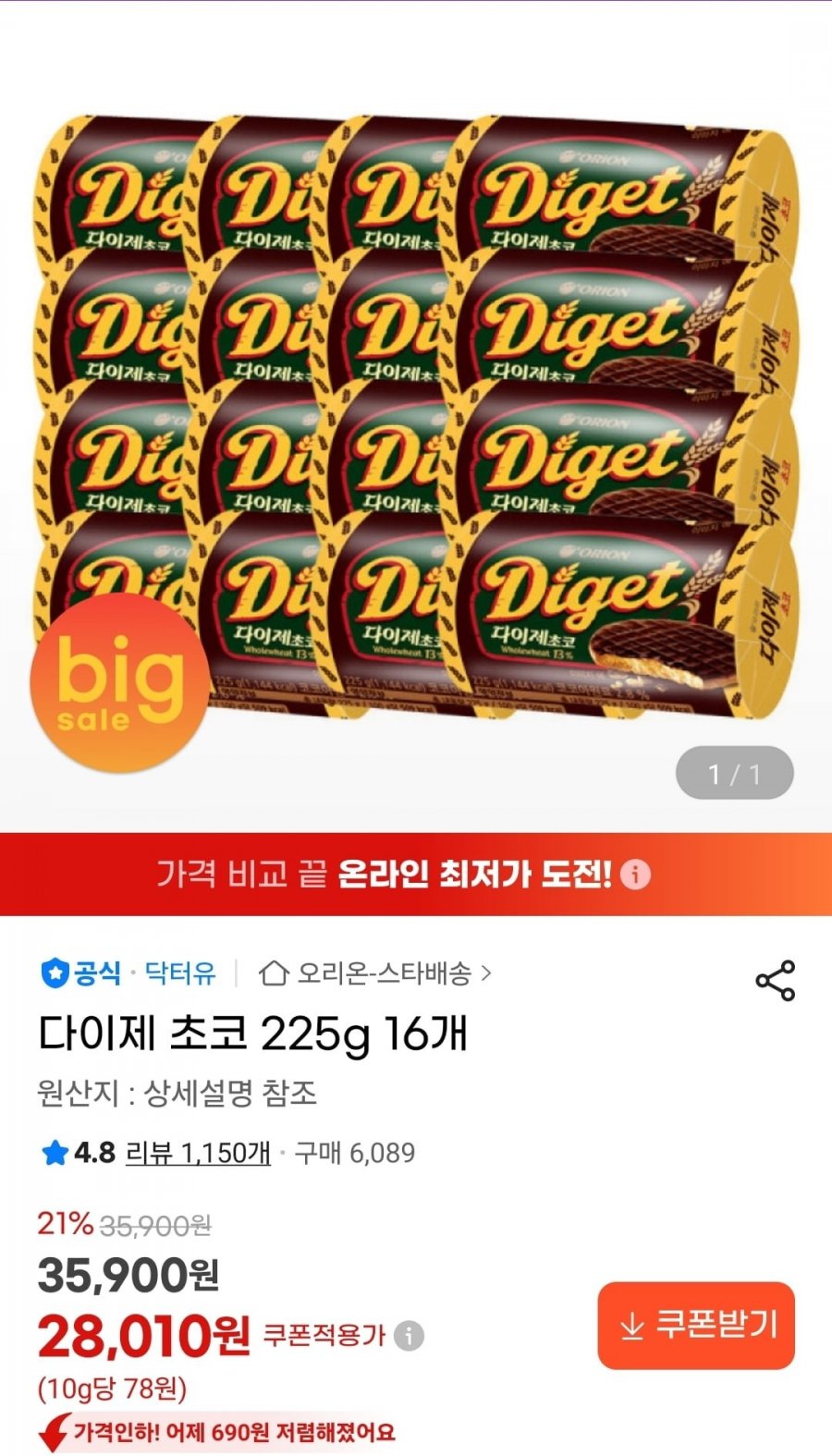The height and width of the screenshot is (1456, 832).
Task: Open the 리뷰 1,150개 reviews link
Action: coord(198,1153)
